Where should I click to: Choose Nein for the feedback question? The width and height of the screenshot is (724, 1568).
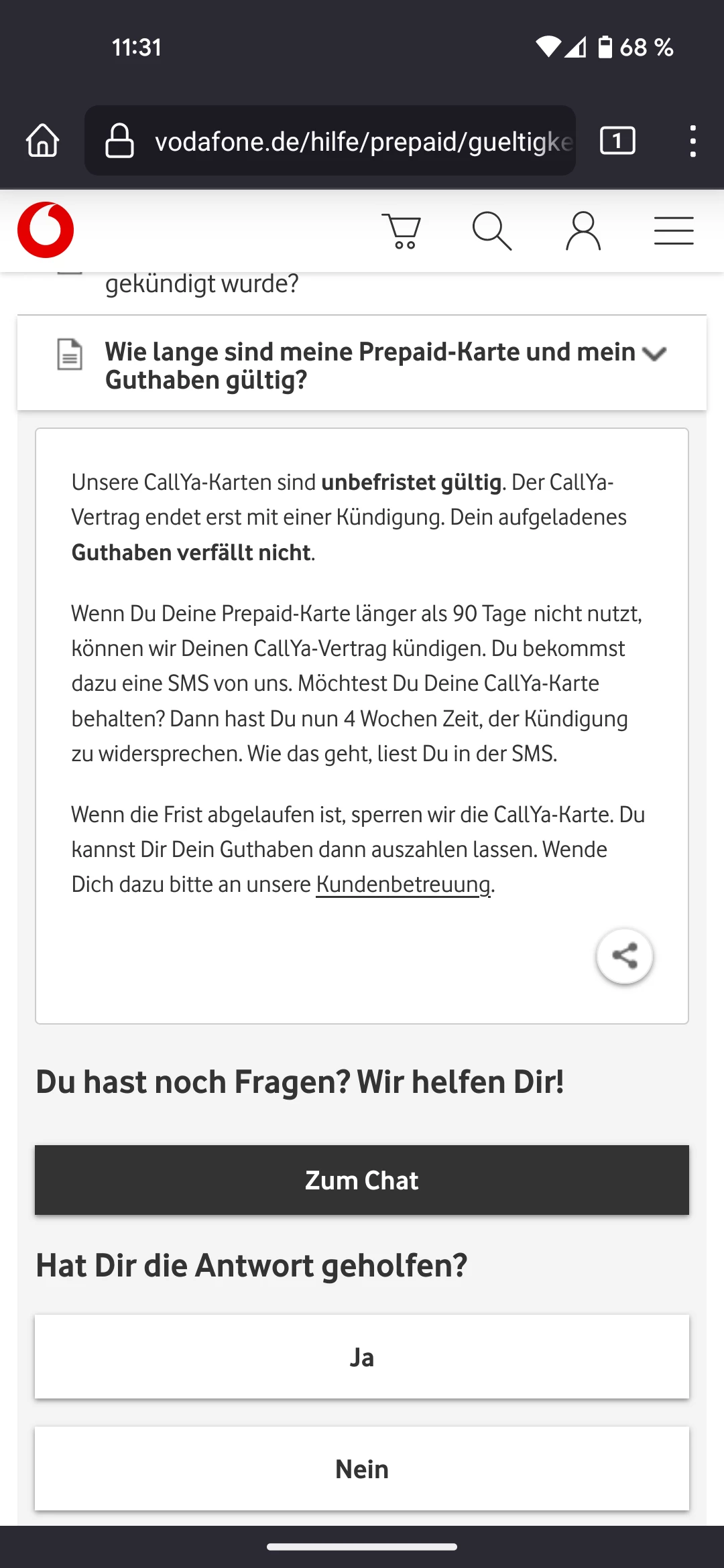(362, 1469)
